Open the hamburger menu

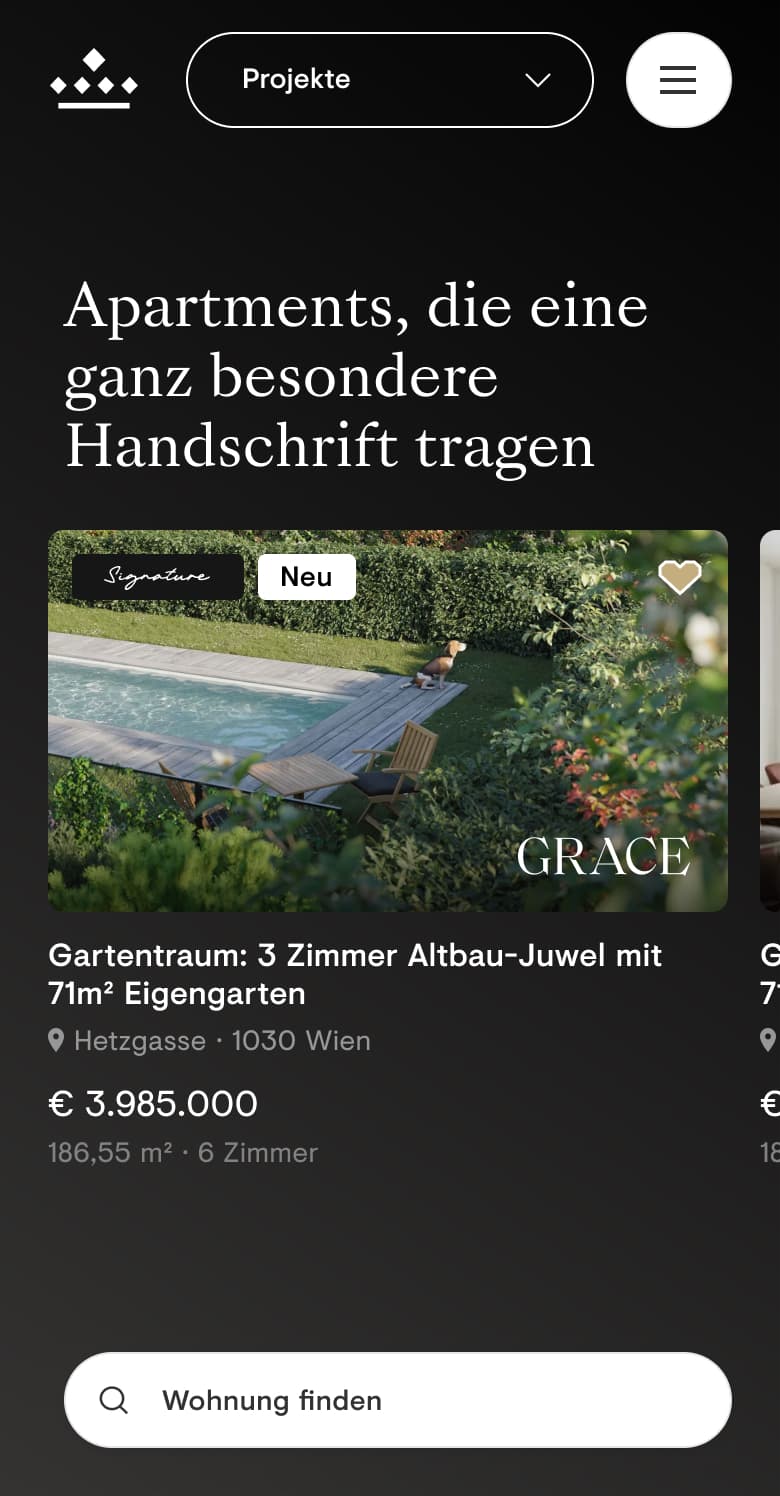click(678, 80)
